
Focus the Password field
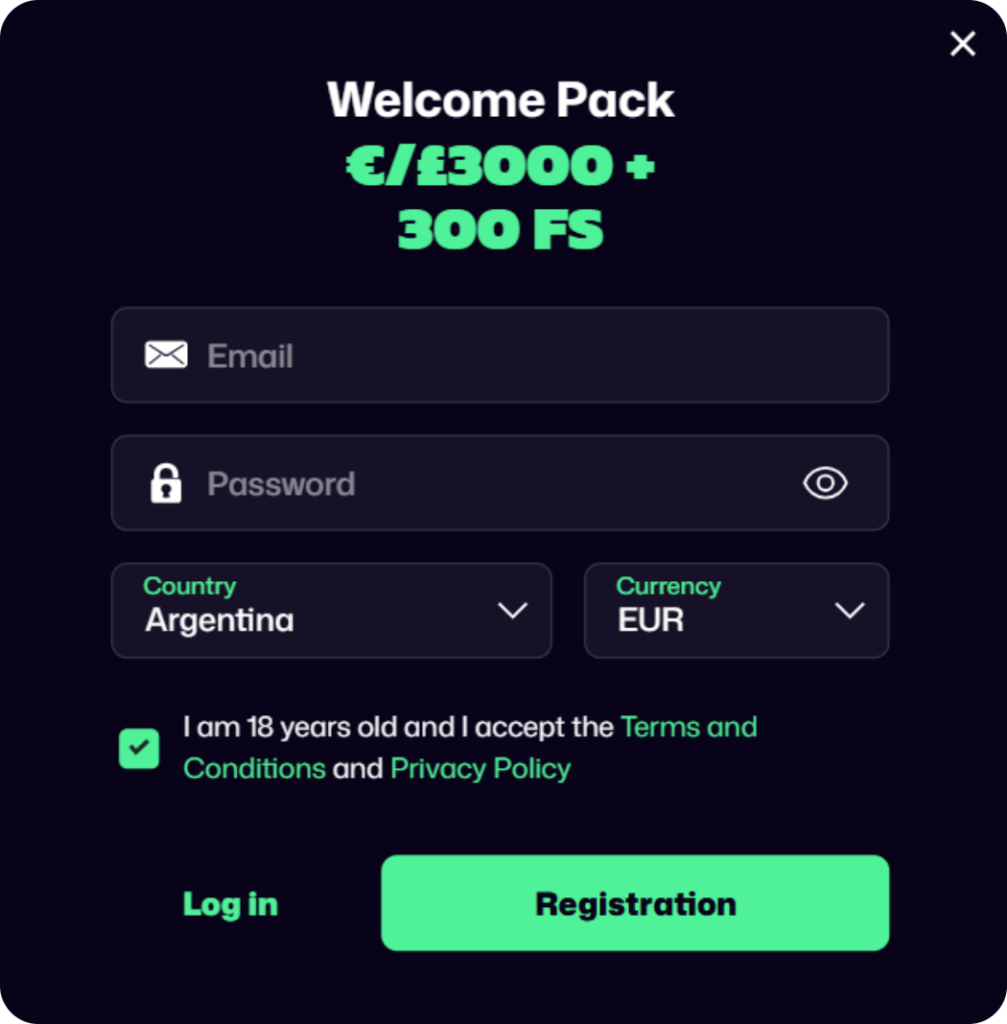pyautogui.click(x=480, y=484)
